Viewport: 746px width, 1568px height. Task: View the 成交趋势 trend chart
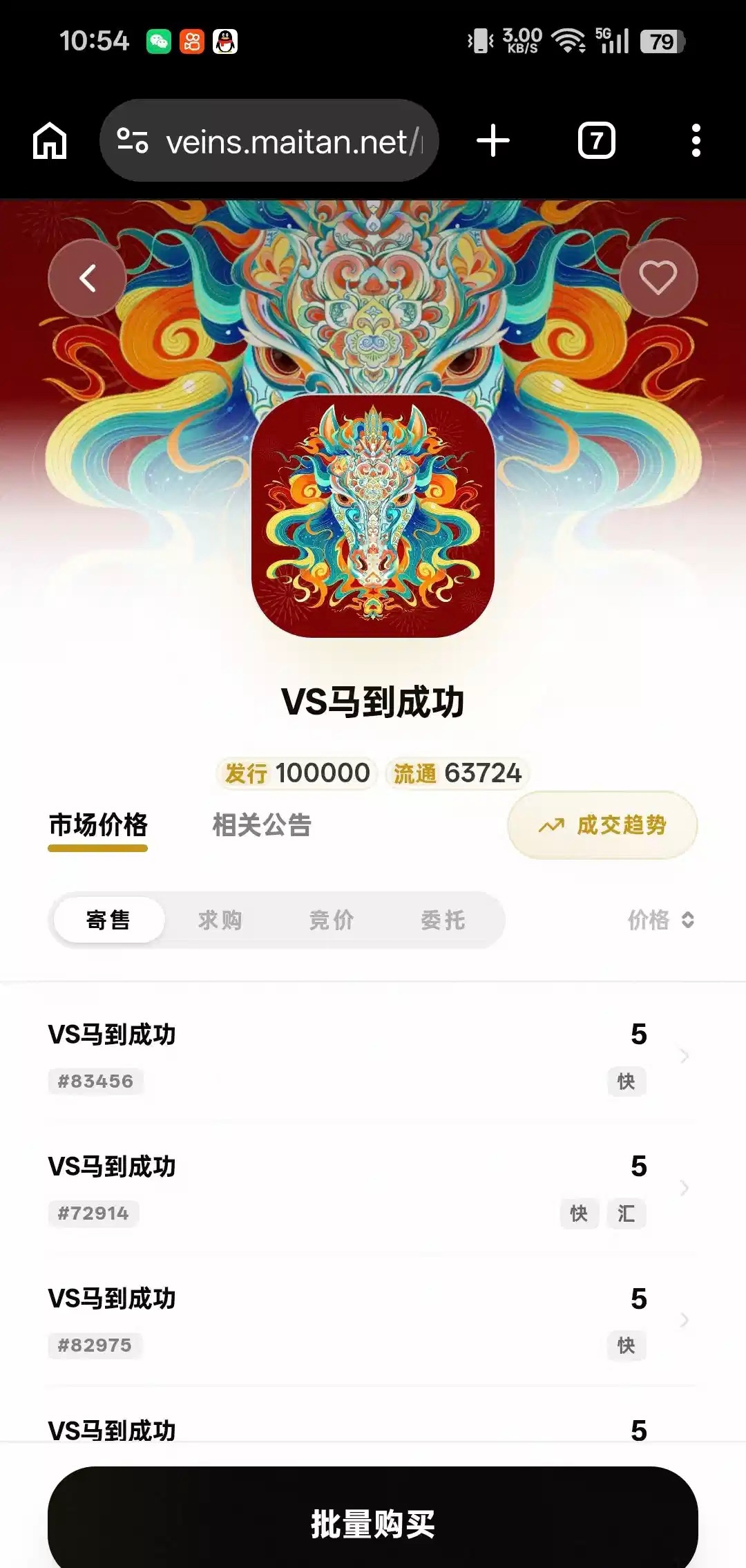pos(602,825)
